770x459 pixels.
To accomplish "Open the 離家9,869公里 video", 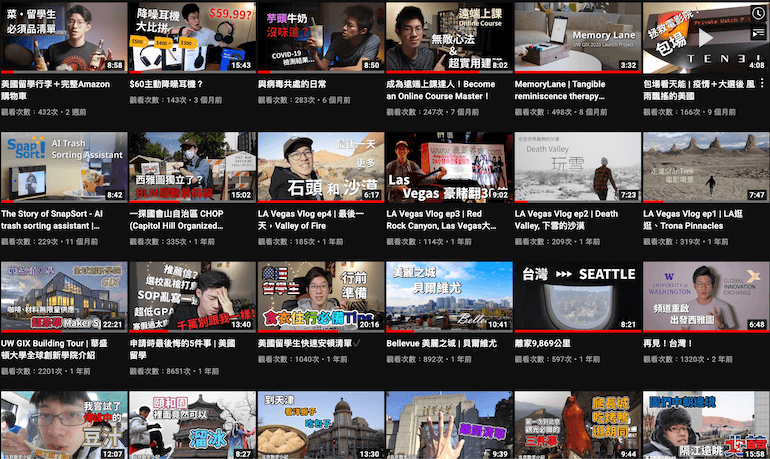I will [x=576, y=296].
